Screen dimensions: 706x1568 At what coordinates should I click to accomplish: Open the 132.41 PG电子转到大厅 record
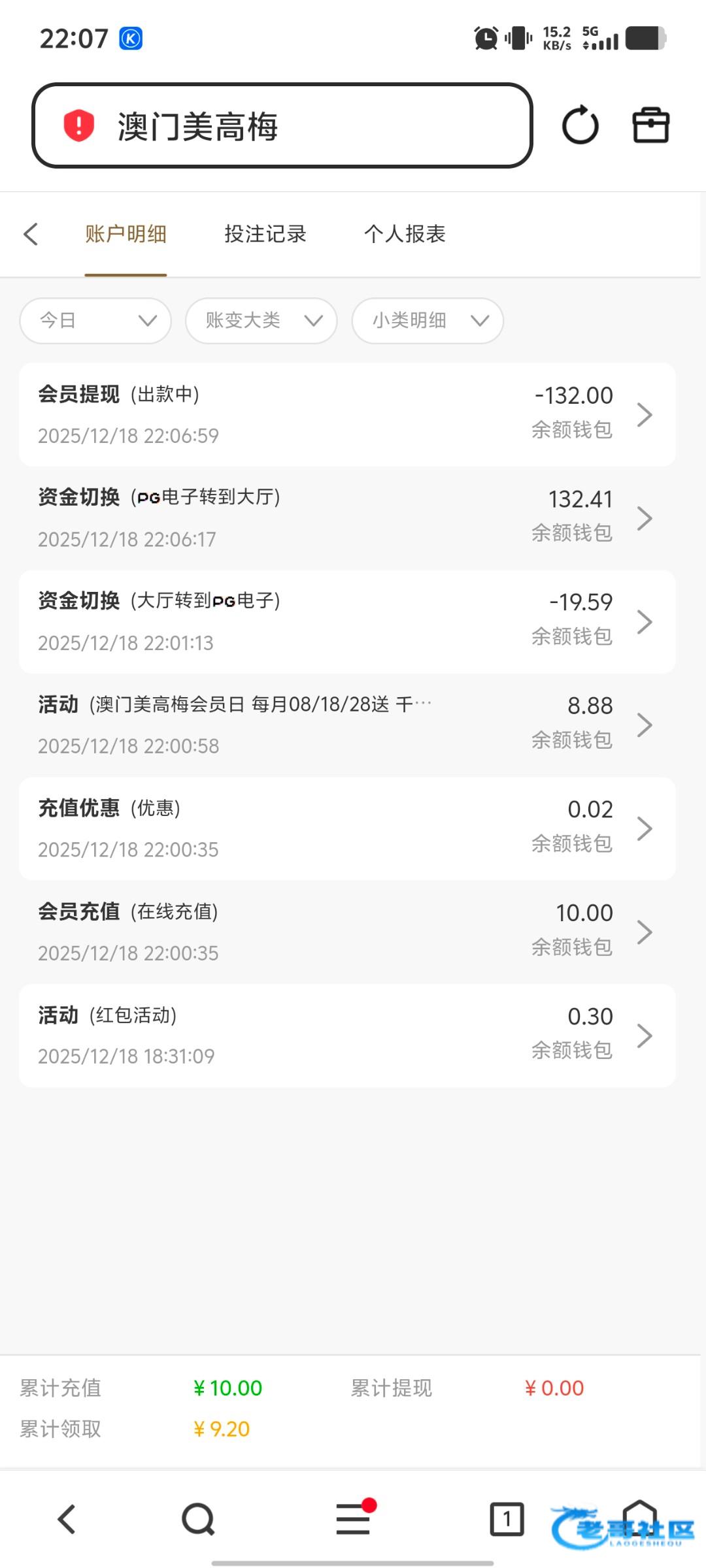pyautogui.click(x=347, y=517)
